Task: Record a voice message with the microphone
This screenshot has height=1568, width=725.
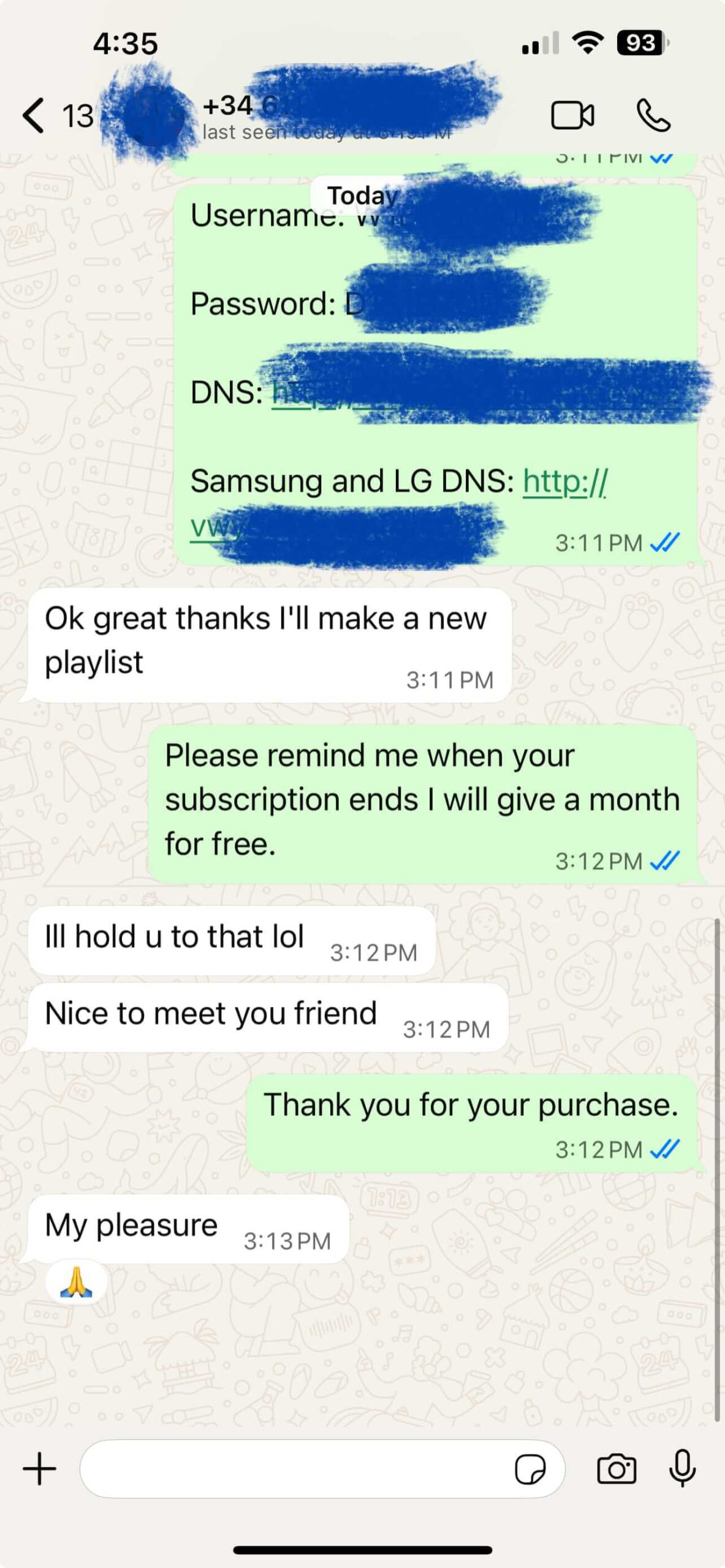Action: pos(682,1469)
